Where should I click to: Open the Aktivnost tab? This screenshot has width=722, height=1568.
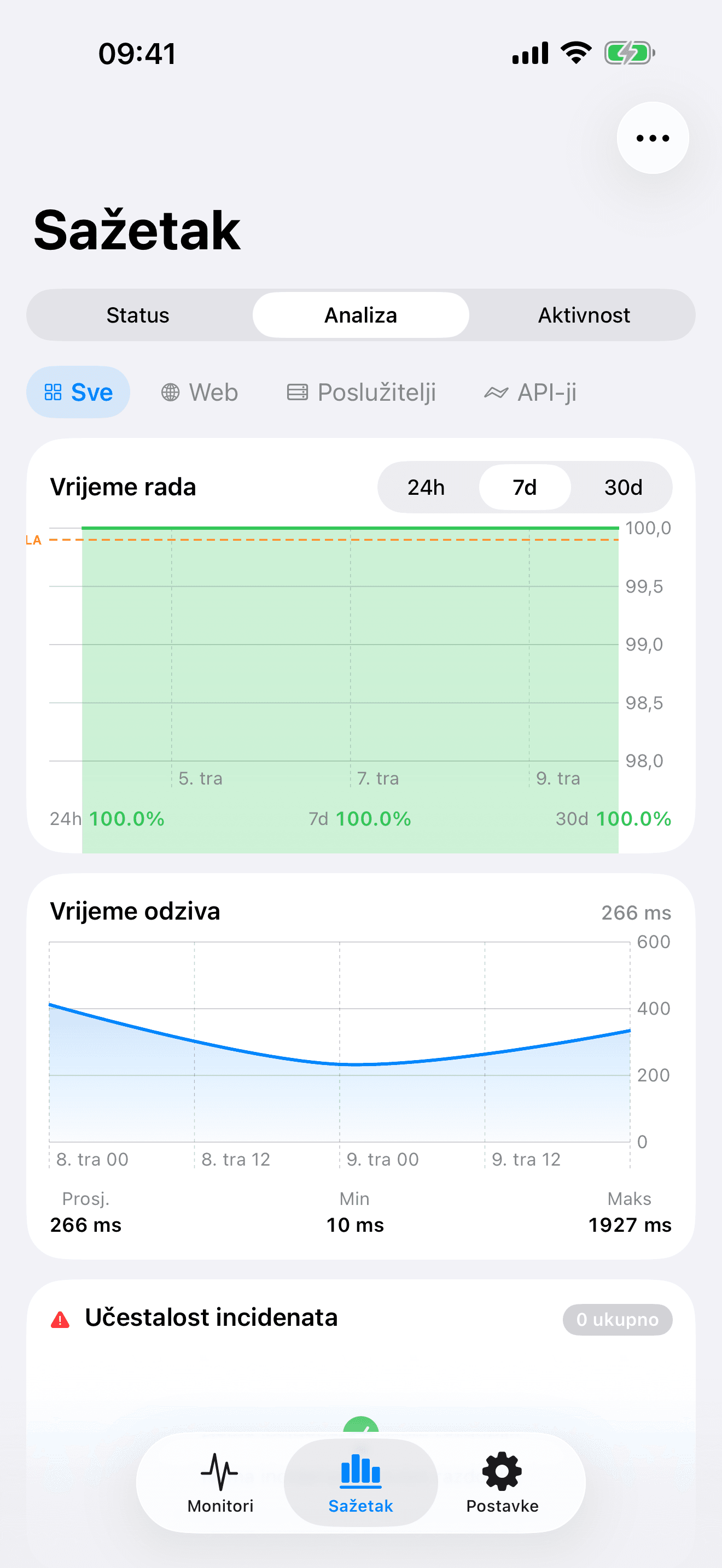pos(583,315)
